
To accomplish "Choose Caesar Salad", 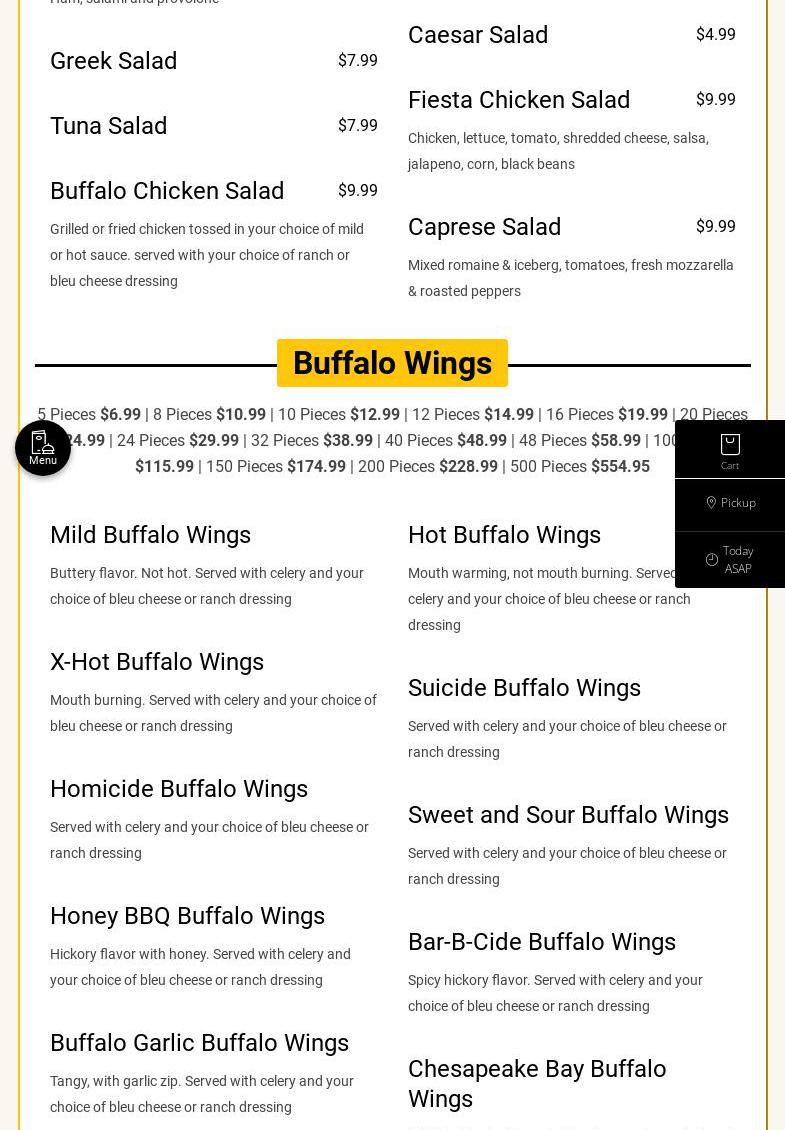I will click(x=478, y=35).
